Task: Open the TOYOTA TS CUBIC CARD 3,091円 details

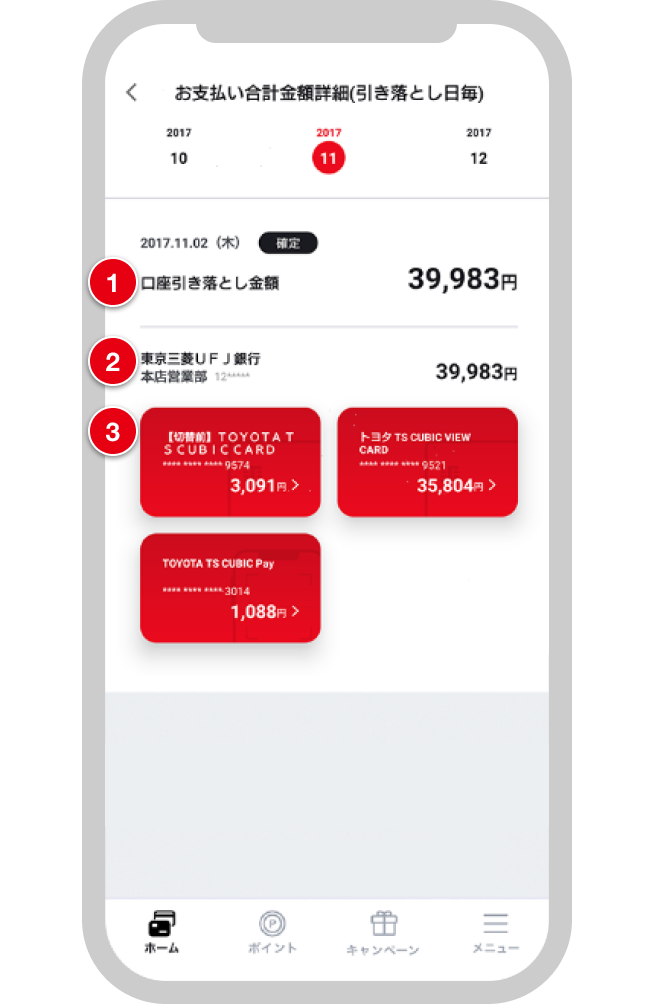Action: point(230,462)
